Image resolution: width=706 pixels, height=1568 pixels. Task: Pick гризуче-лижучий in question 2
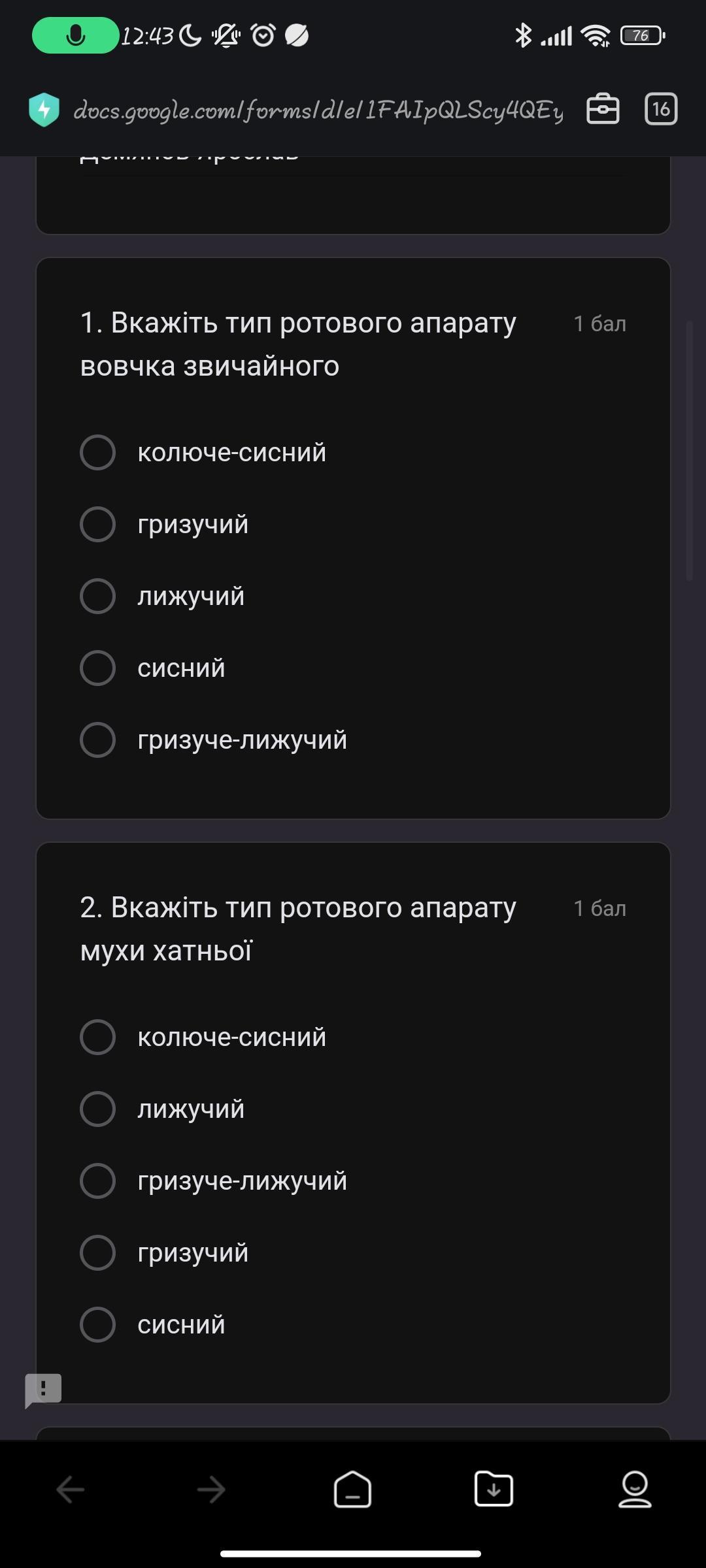98,1181
